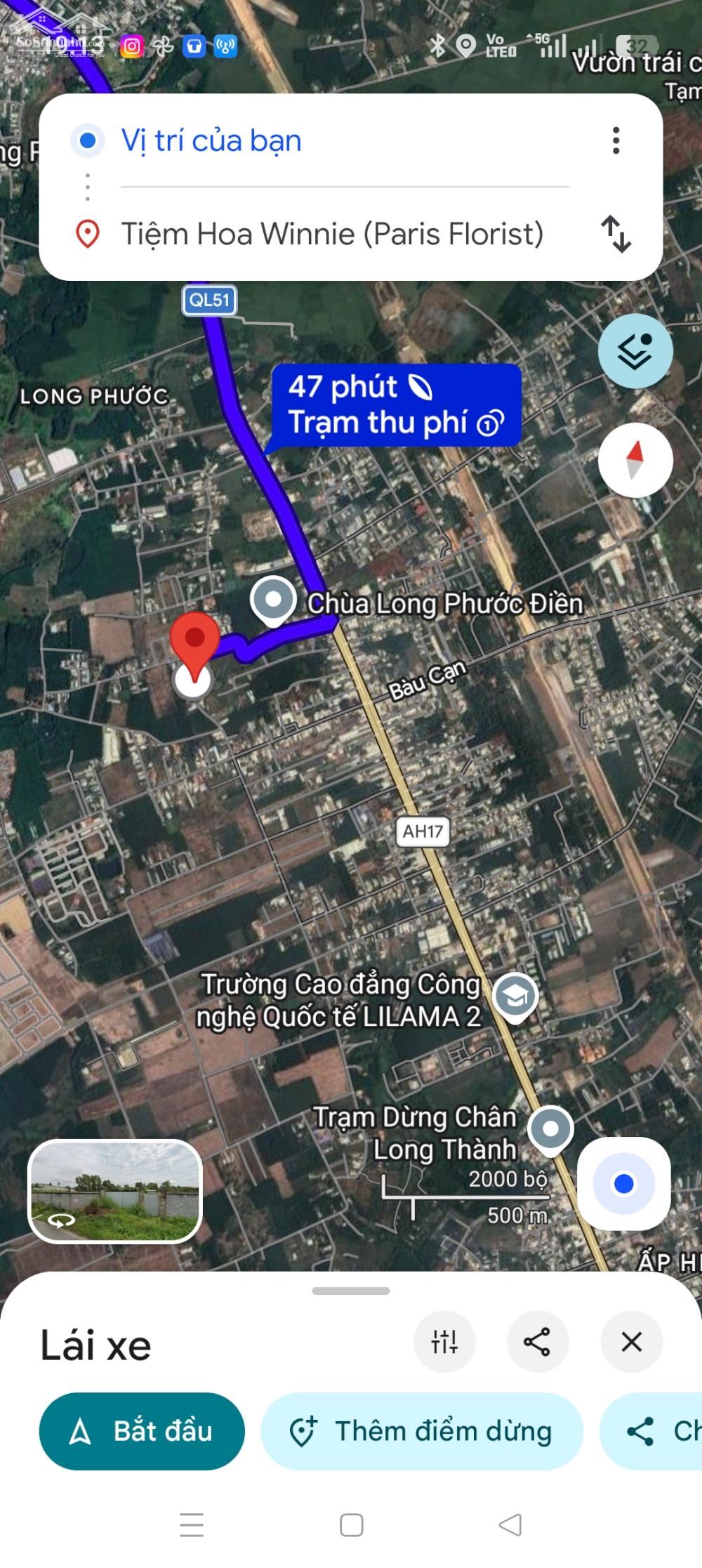Share the driving directions

coord(537,1342)
